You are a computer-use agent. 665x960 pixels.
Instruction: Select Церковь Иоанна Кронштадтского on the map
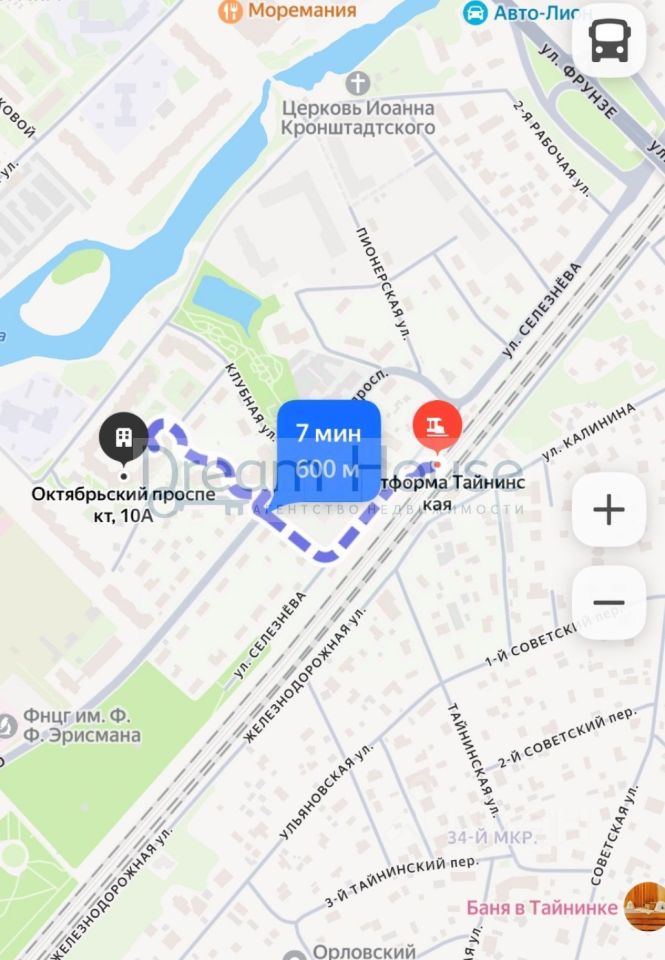(357, 81)
